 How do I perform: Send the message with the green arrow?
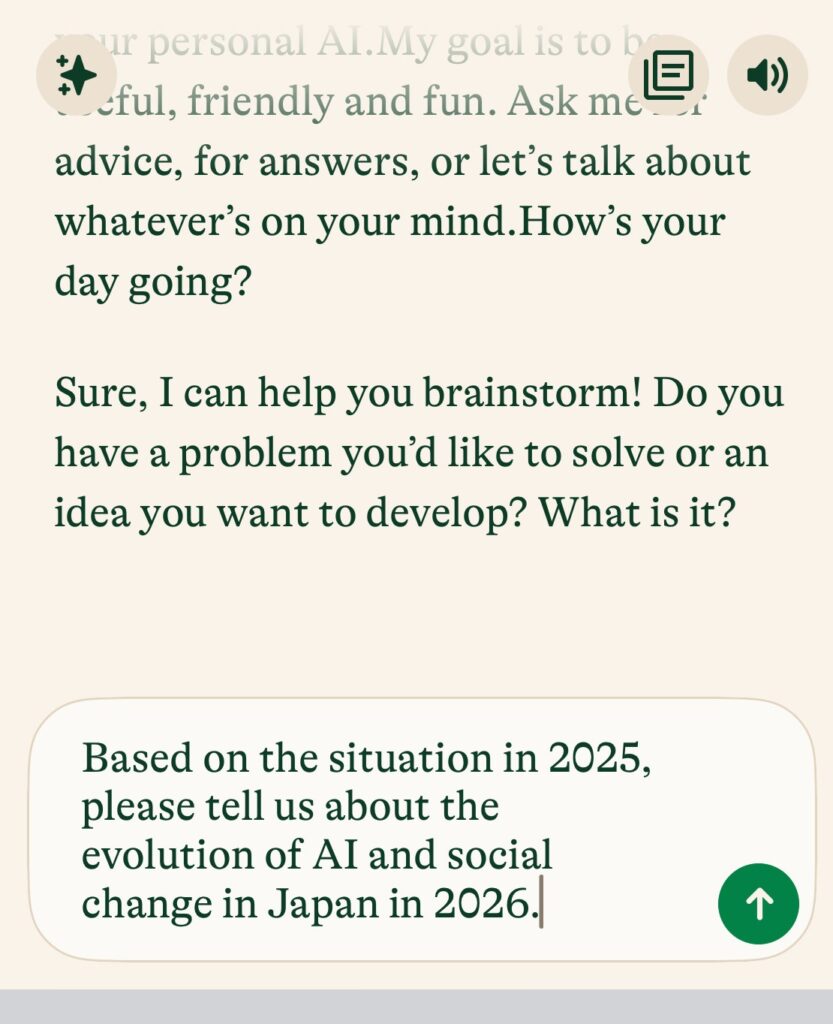click(758, 904)
